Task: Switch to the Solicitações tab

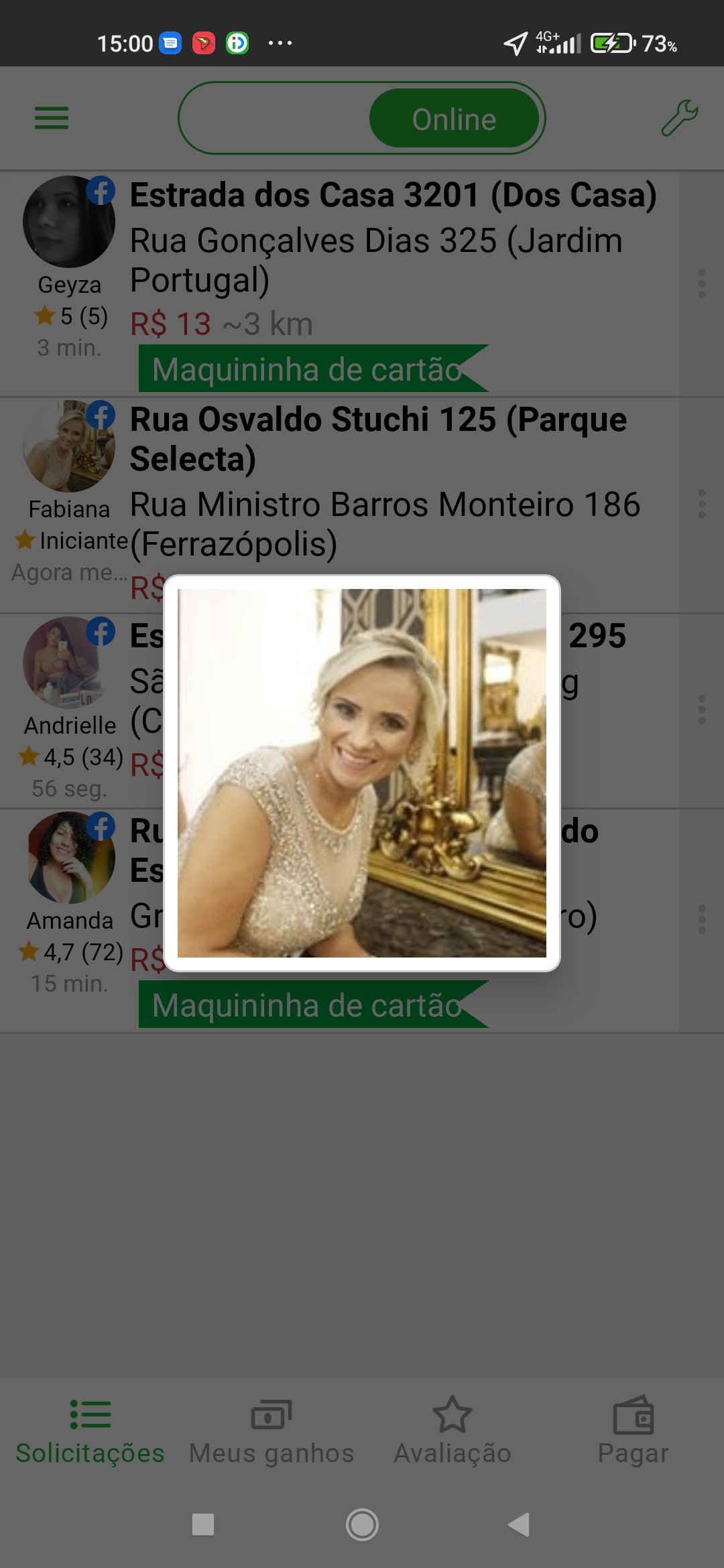Action: [90, 1433]
